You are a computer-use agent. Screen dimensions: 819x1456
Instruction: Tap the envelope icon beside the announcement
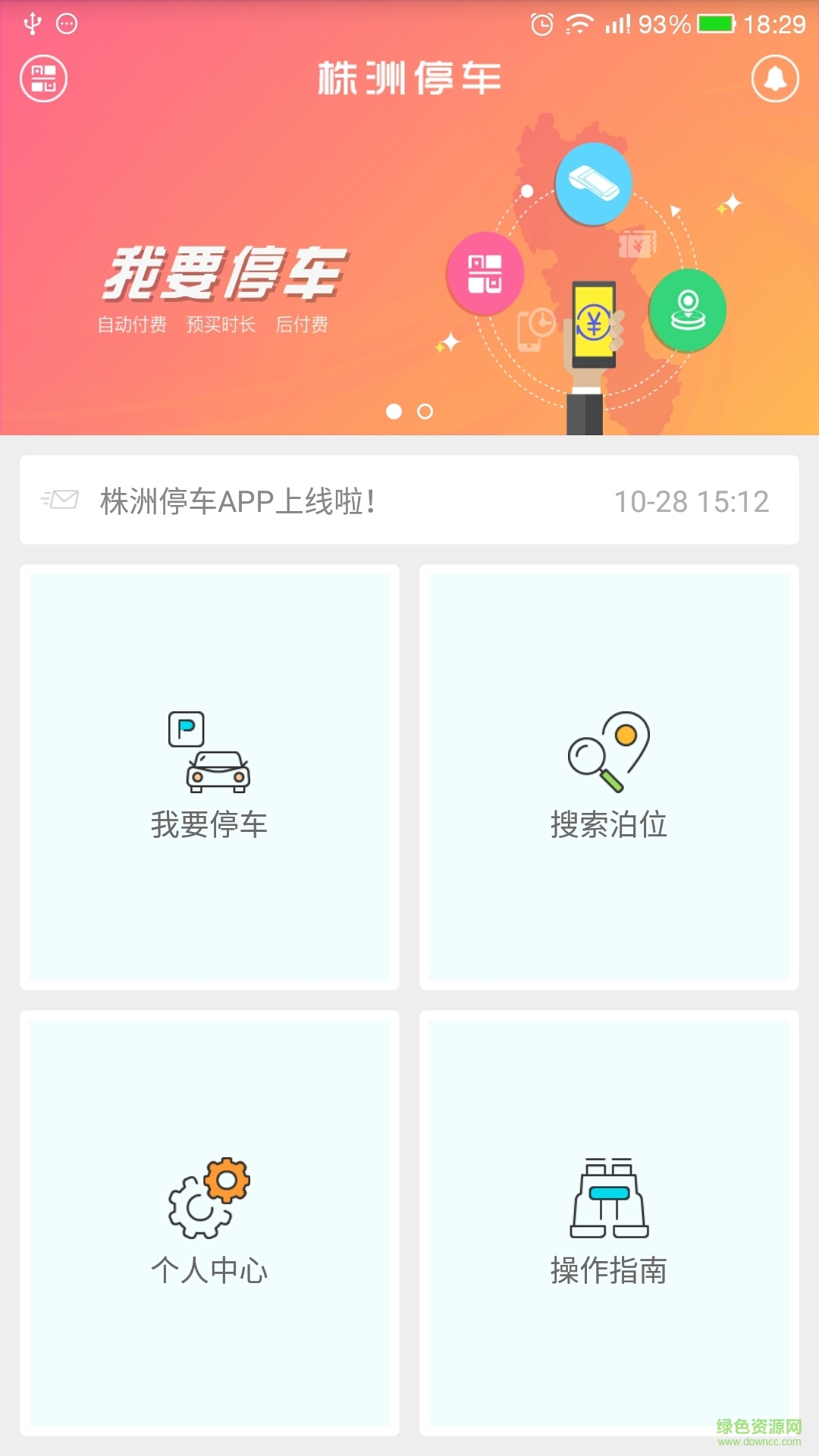61,498
